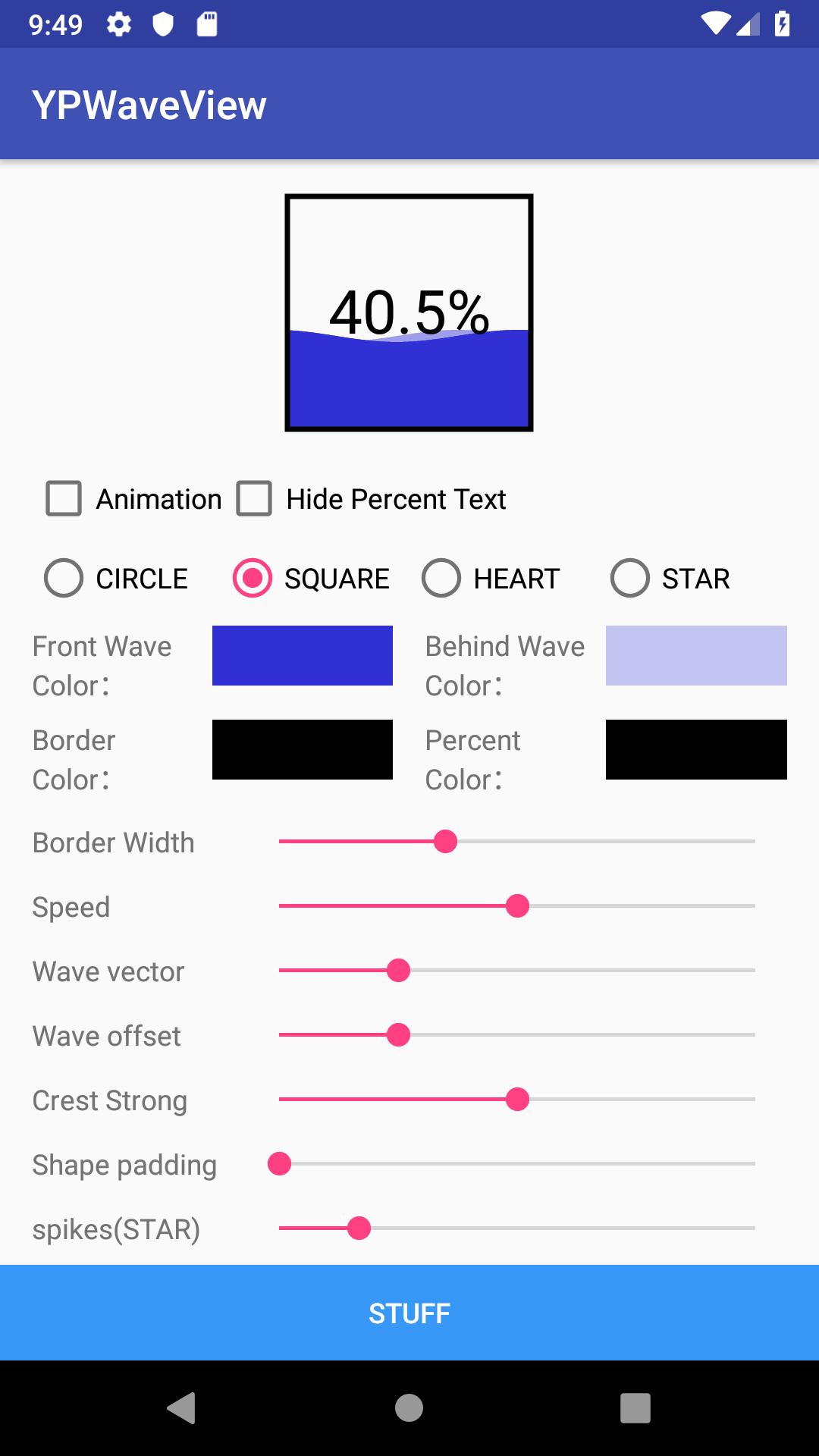The height and width of the screenshot is (1456, 819).
Task: Adjust the Speed slider
Action: click(517, 906)
